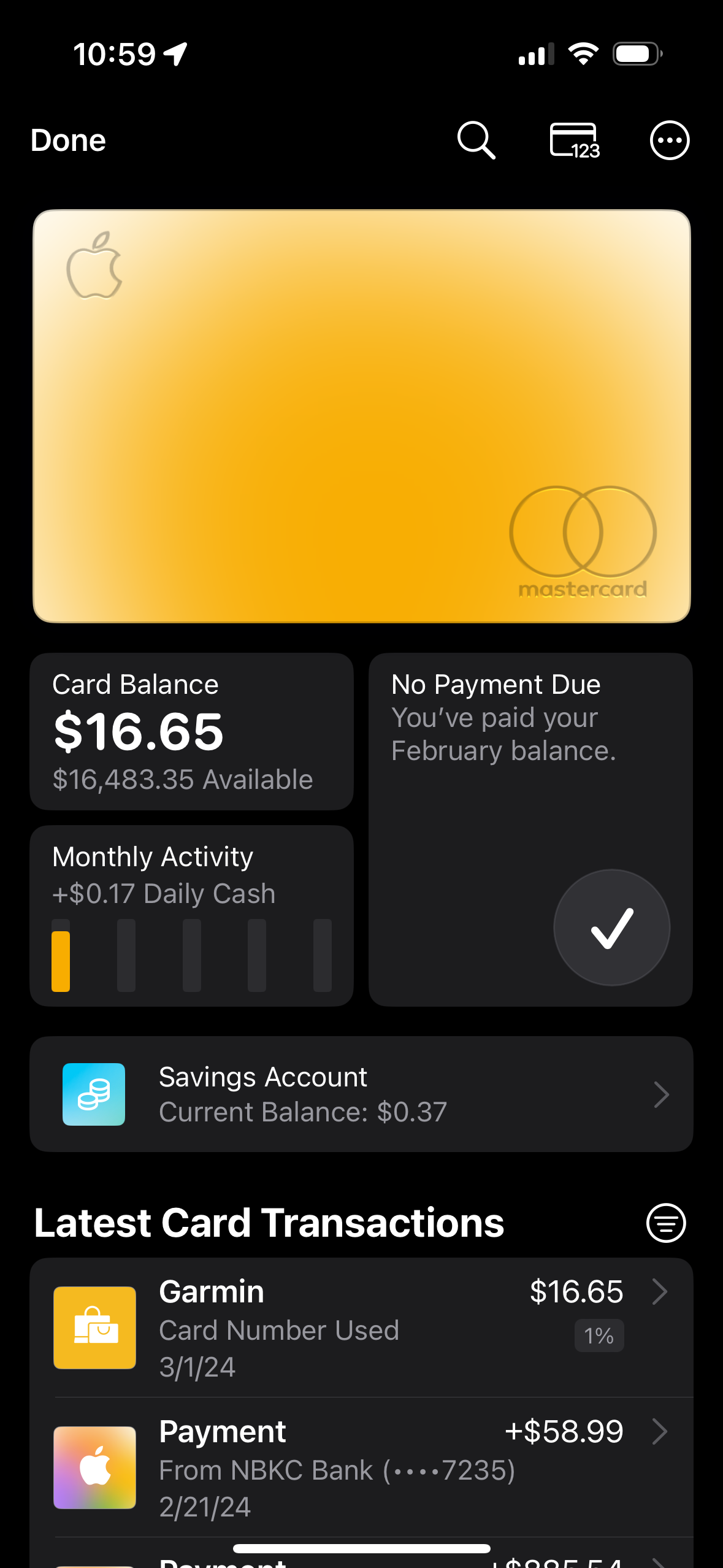
Task: View the No Payment Due tile
Action: pos(530,828)
